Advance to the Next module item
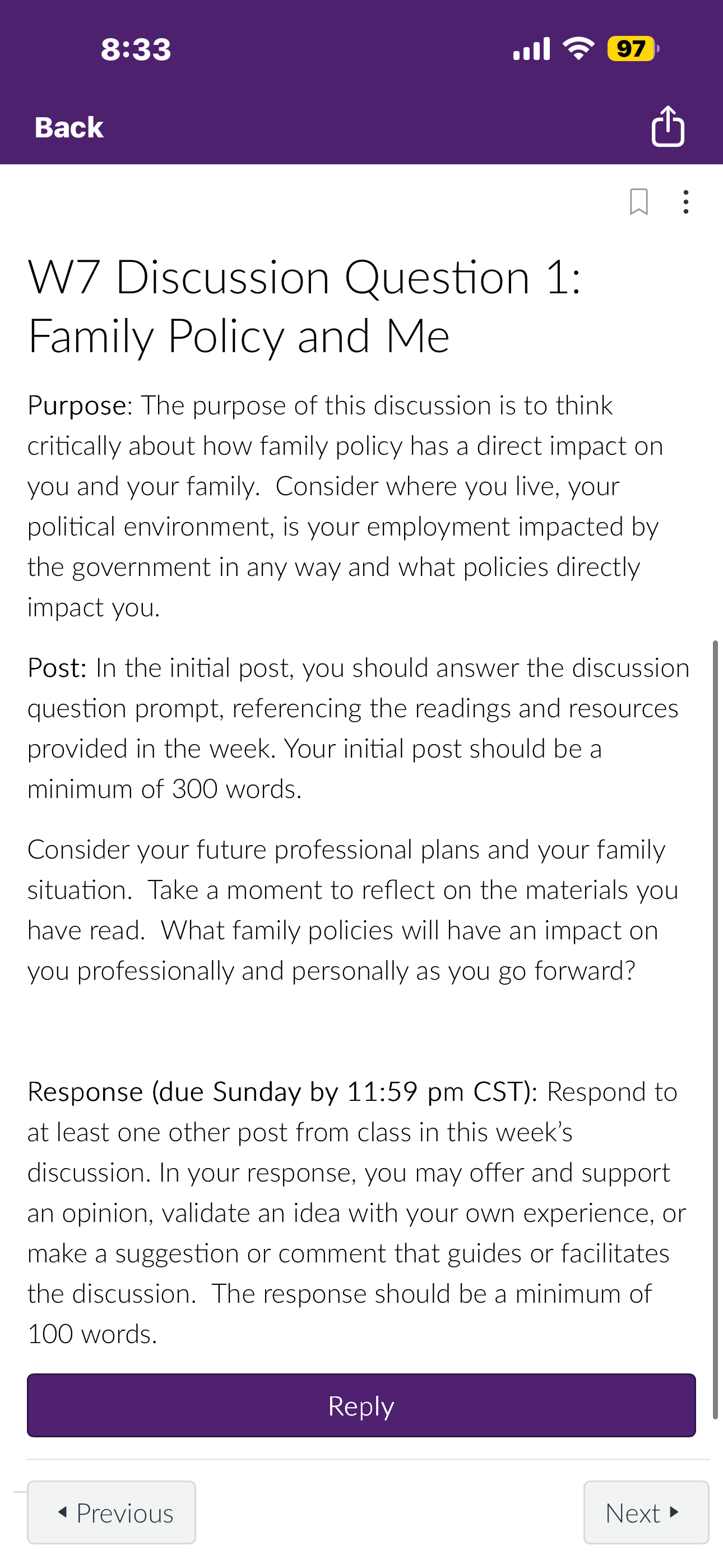 coord(646,1512)
